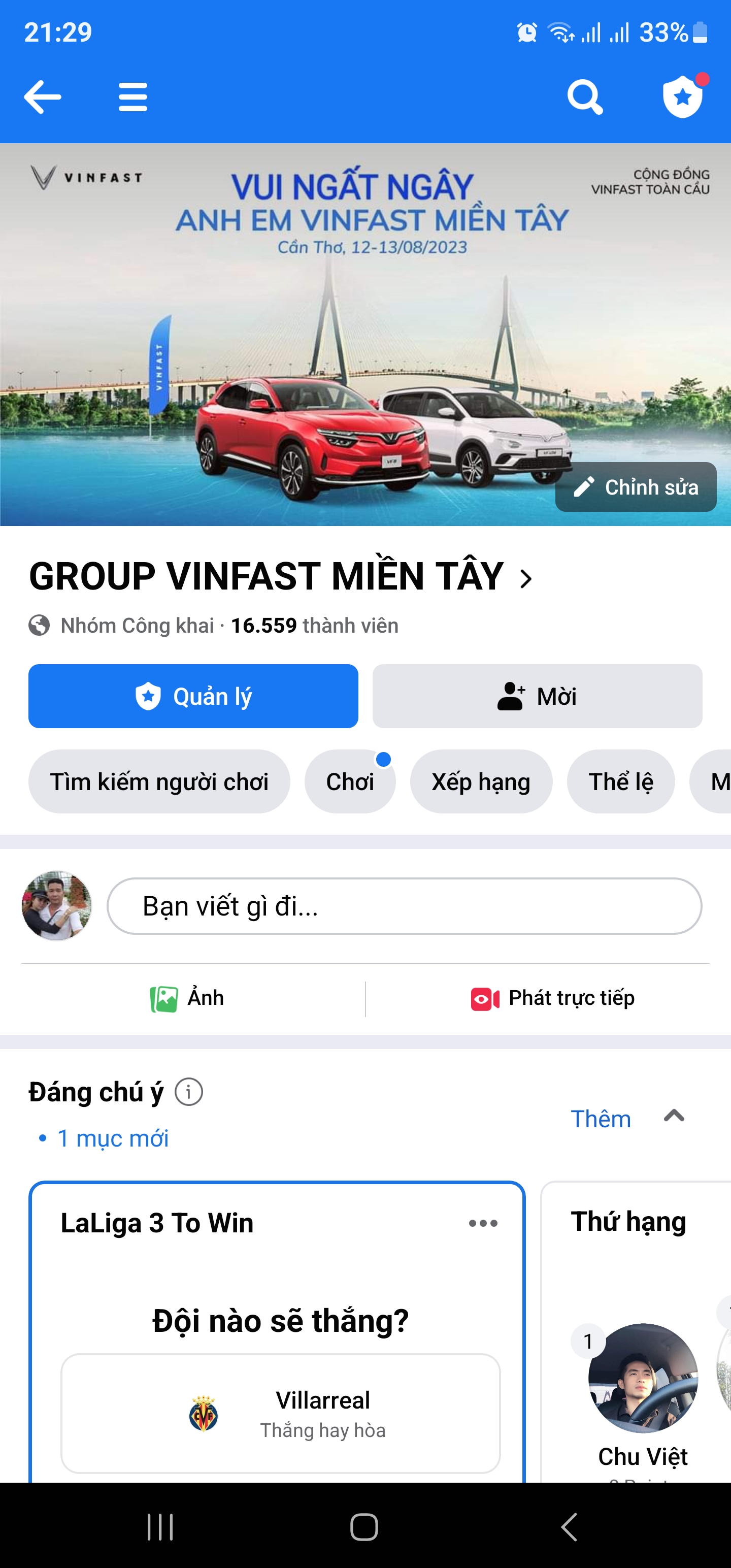Pick Villarreal Thắng hay hòa option
731x1568 pixels.
(281, 1414)
